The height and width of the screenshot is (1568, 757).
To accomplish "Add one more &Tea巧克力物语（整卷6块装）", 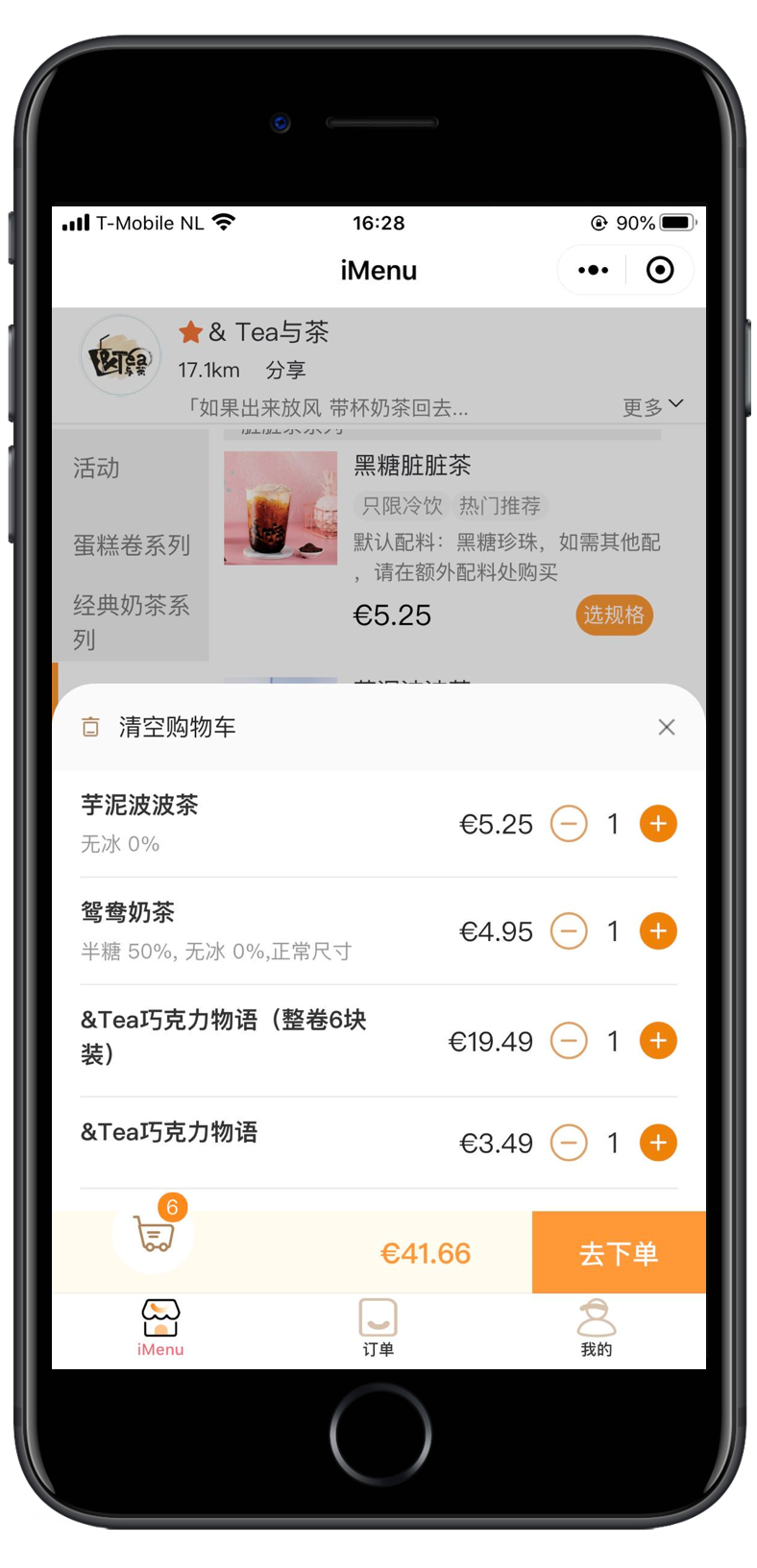I will 658,1041.
